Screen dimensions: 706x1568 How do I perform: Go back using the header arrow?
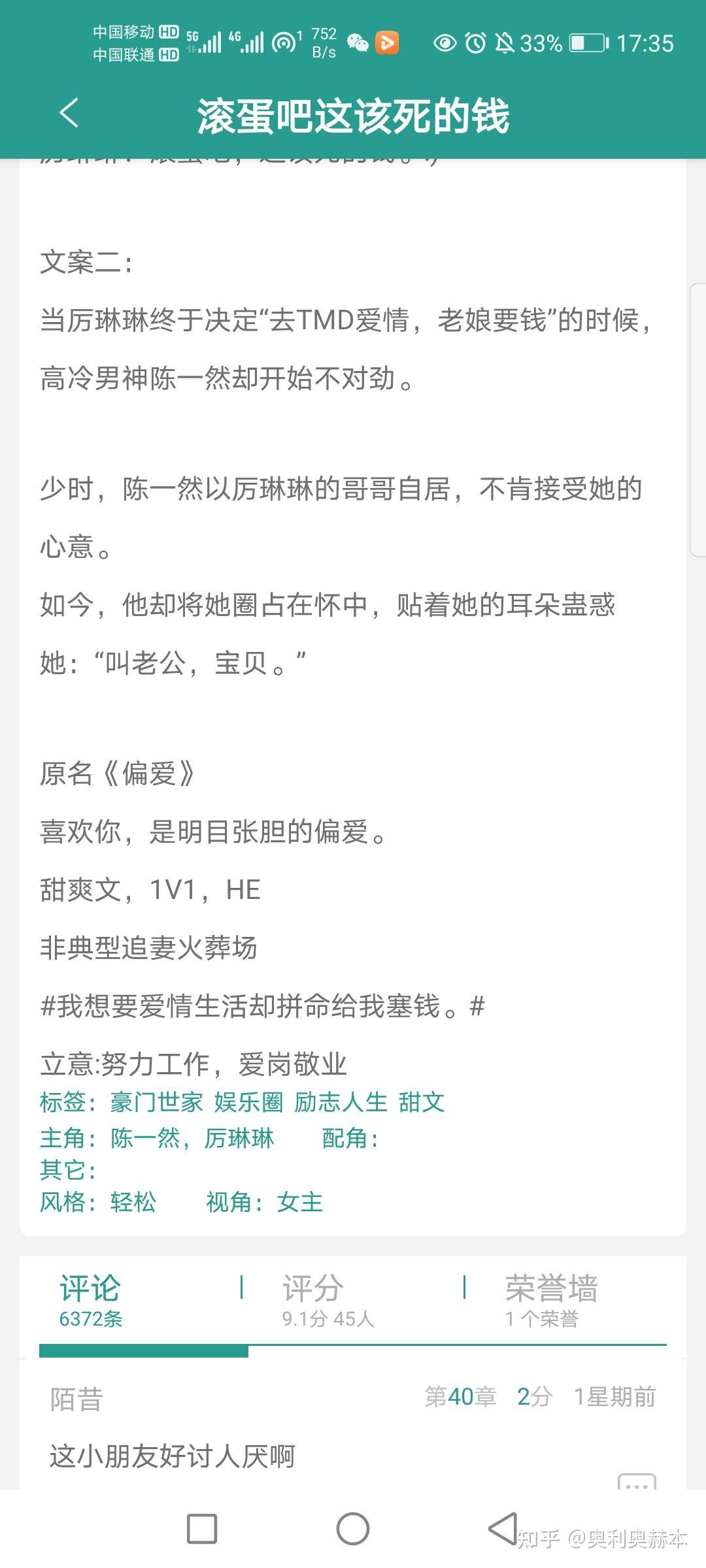pyautogui.click(x=69, y=113)
